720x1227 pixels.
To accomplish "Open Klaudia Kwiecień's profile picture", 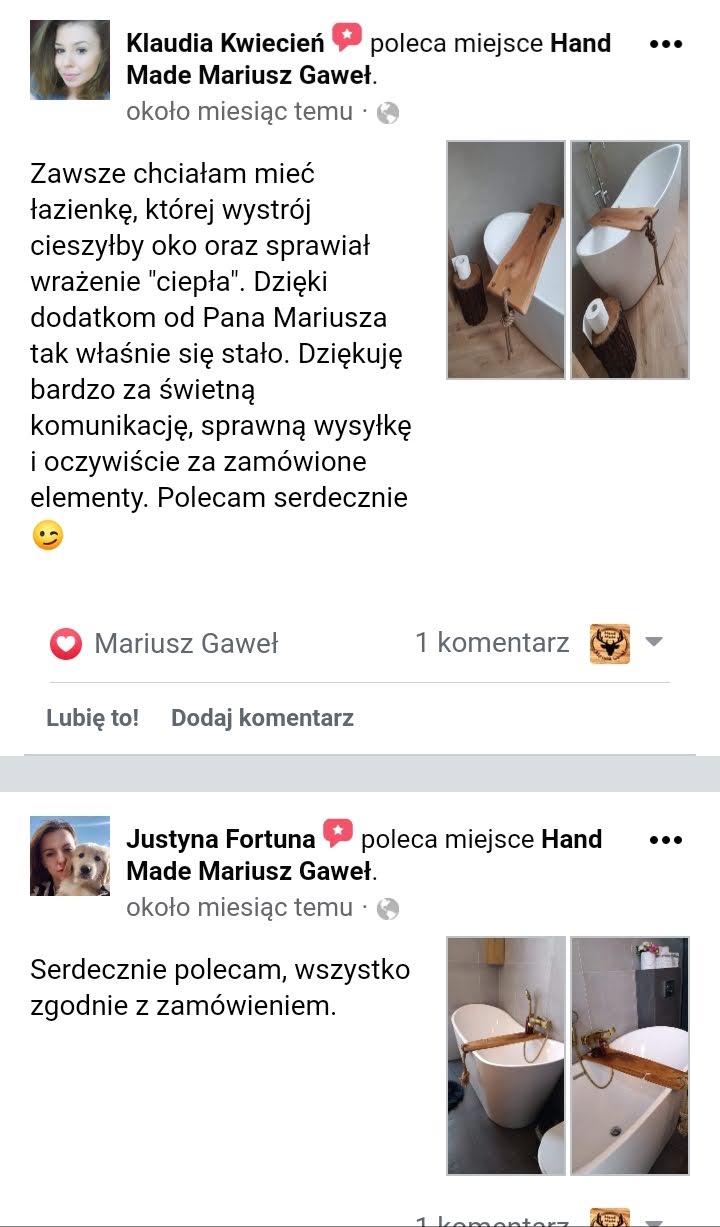I will click(70, 60).
